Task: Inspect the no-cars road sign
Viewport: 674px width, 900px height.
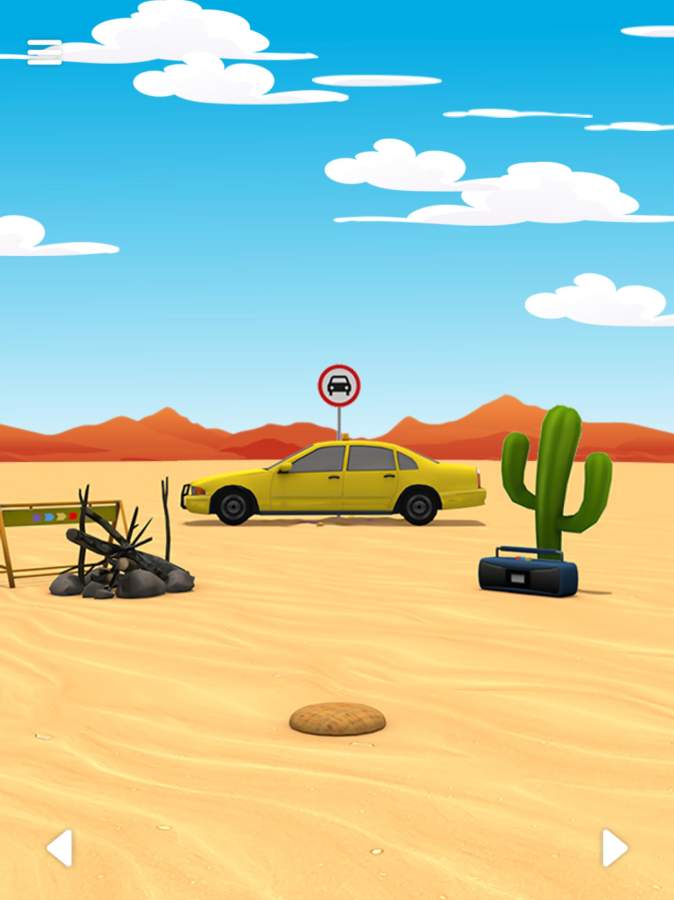Action: pos(339,385)
